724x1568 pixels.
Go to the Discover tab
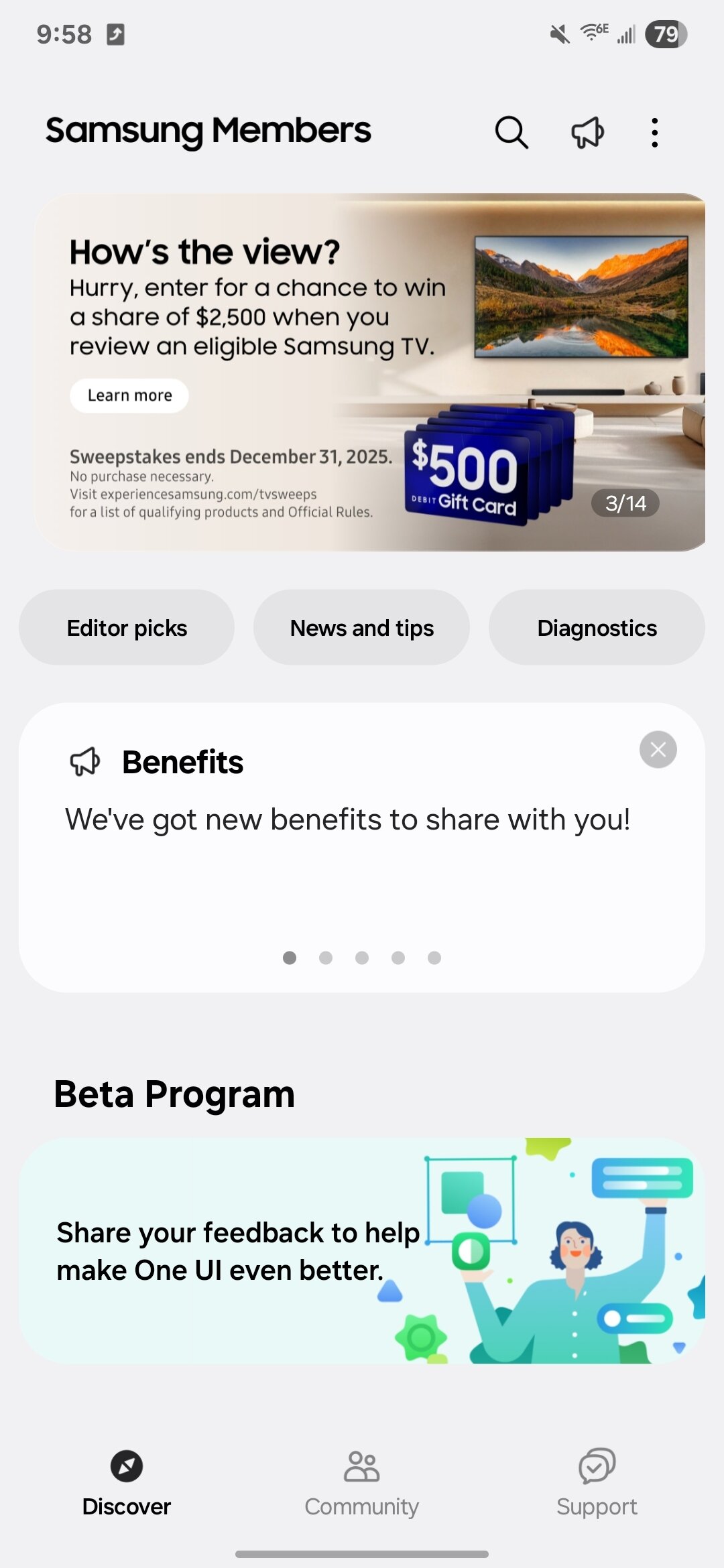[127, 1482]
